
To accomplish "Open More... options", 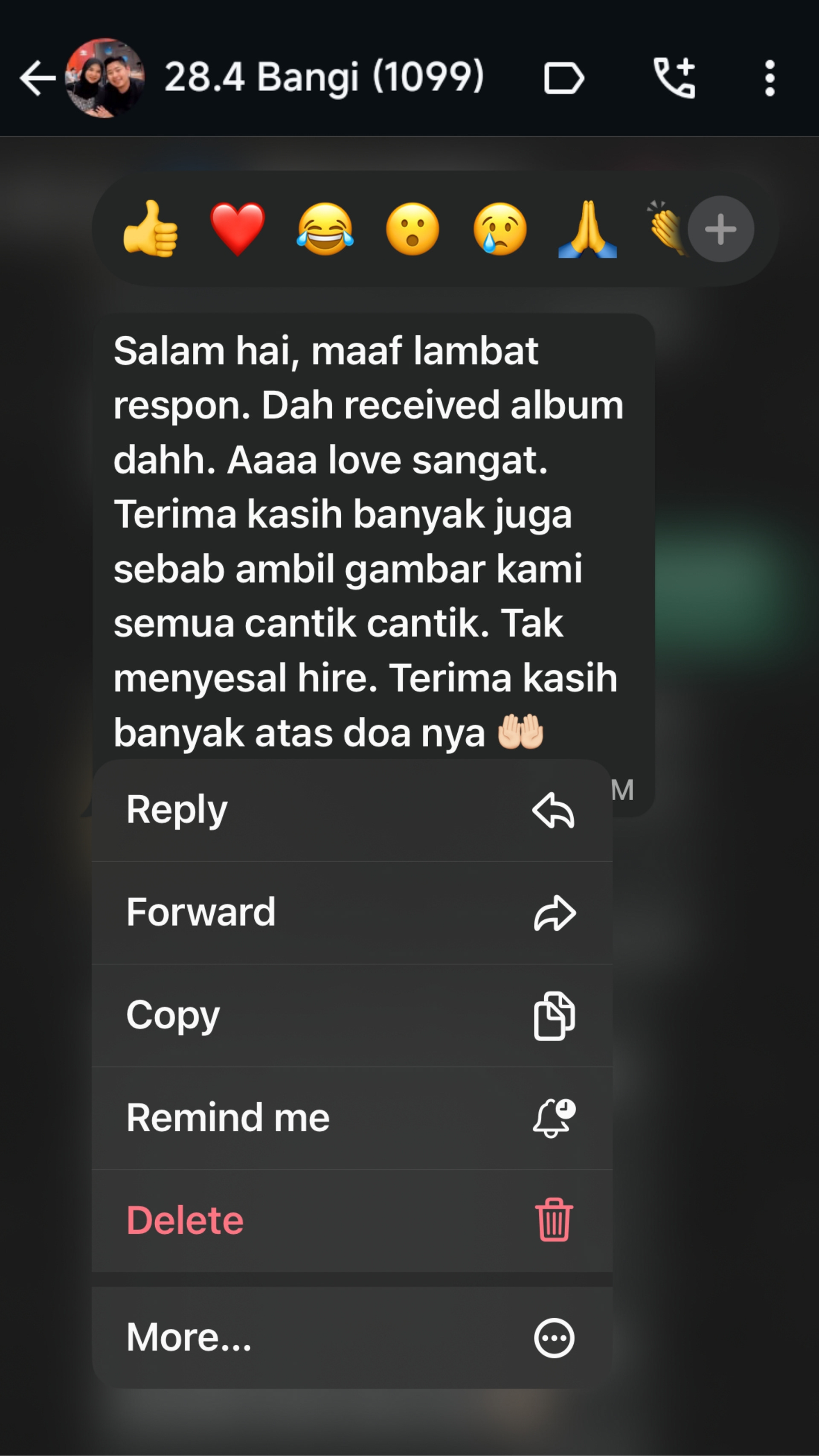I will click(351, 1338).
